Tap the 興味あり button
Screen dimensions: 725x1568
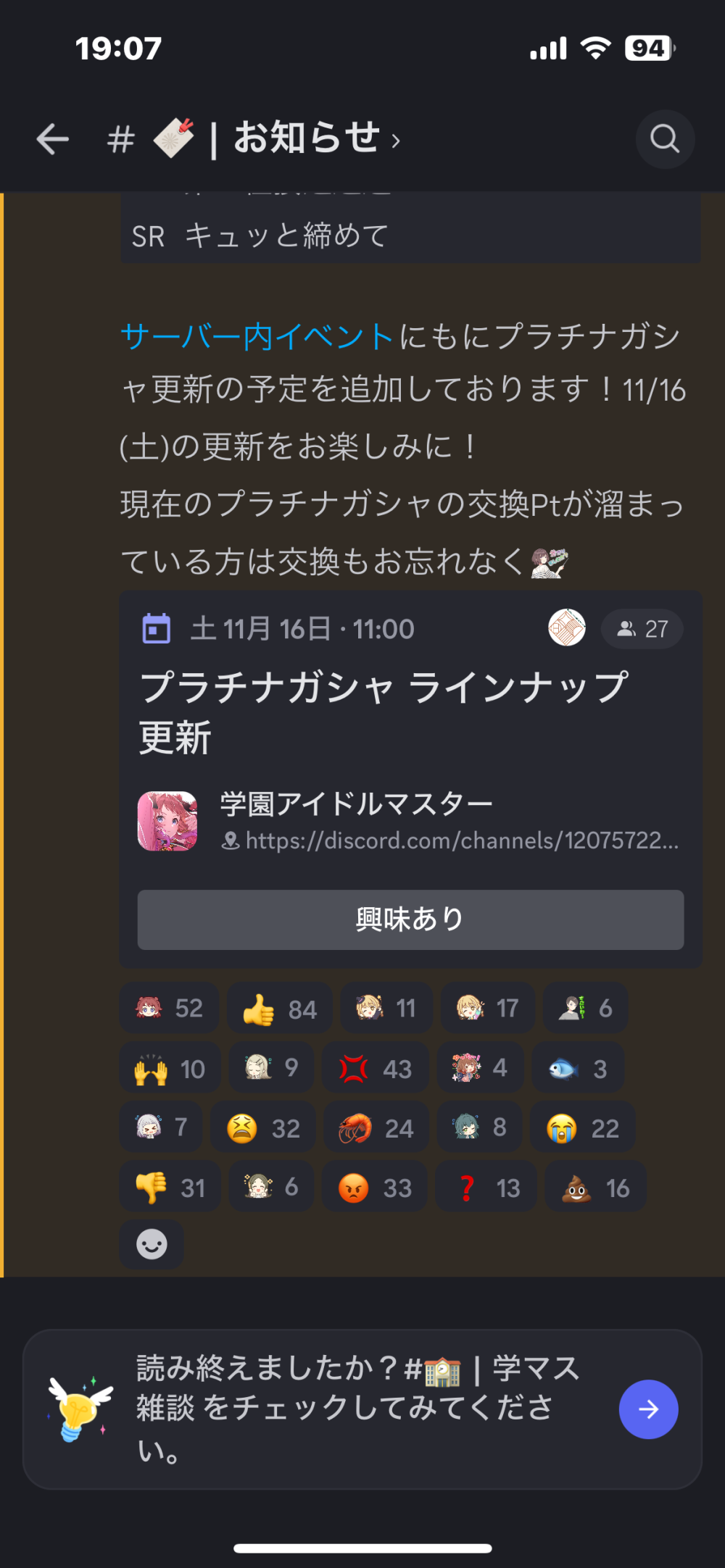[410, 919]
